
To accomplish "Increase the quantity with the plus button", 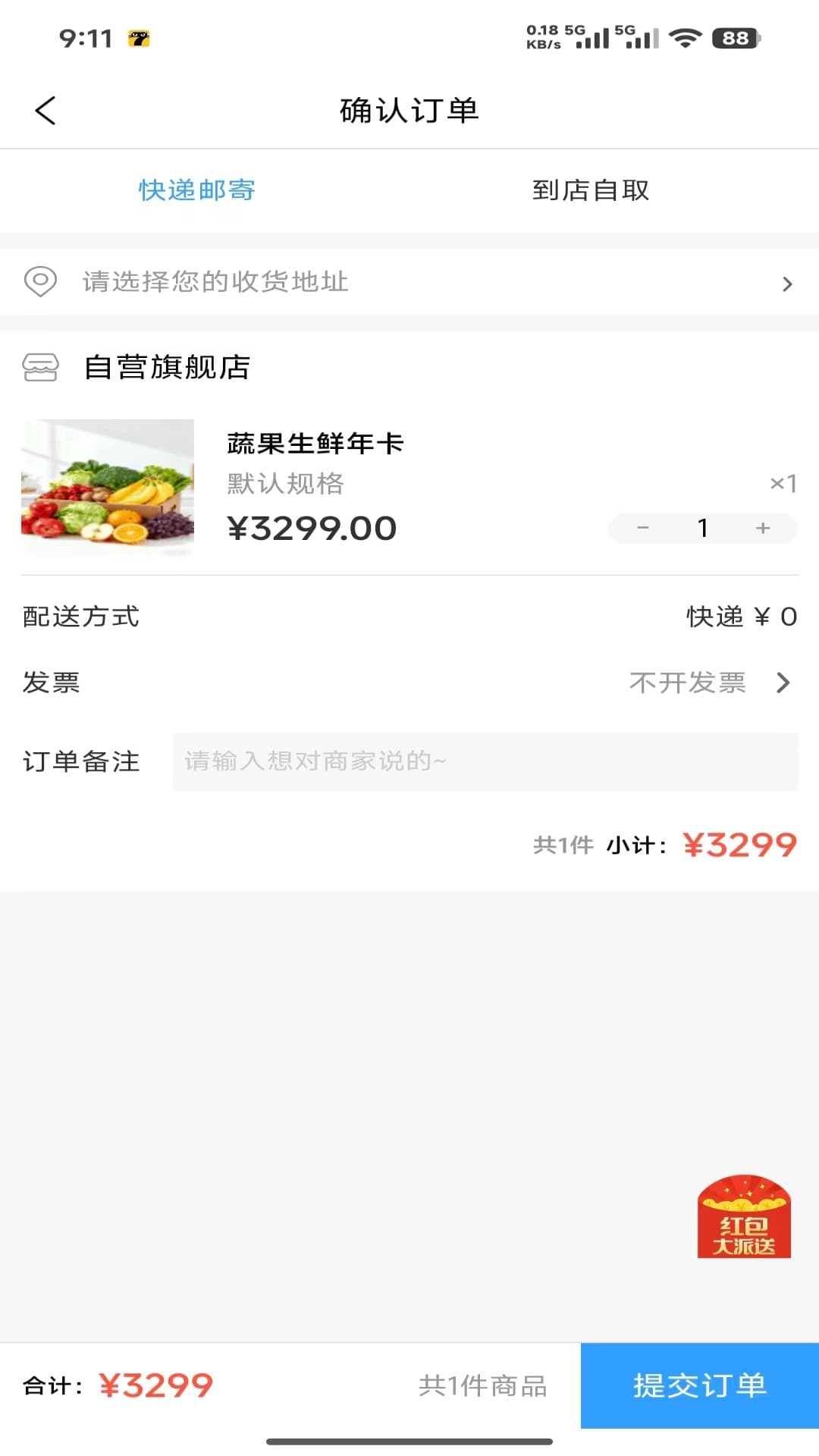I will click(763, 529).
